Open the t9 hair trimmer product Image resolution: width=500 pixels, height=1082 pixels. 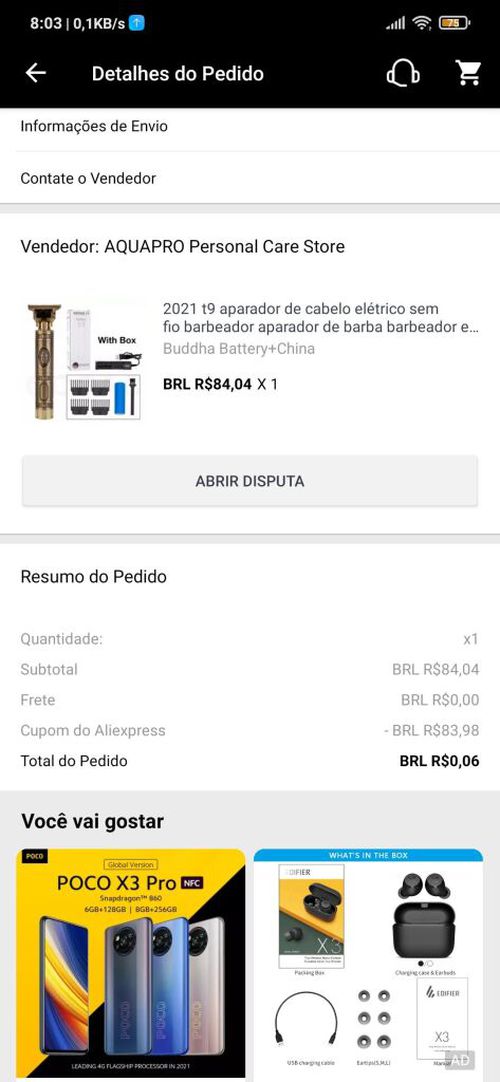(x=250, y=359)
